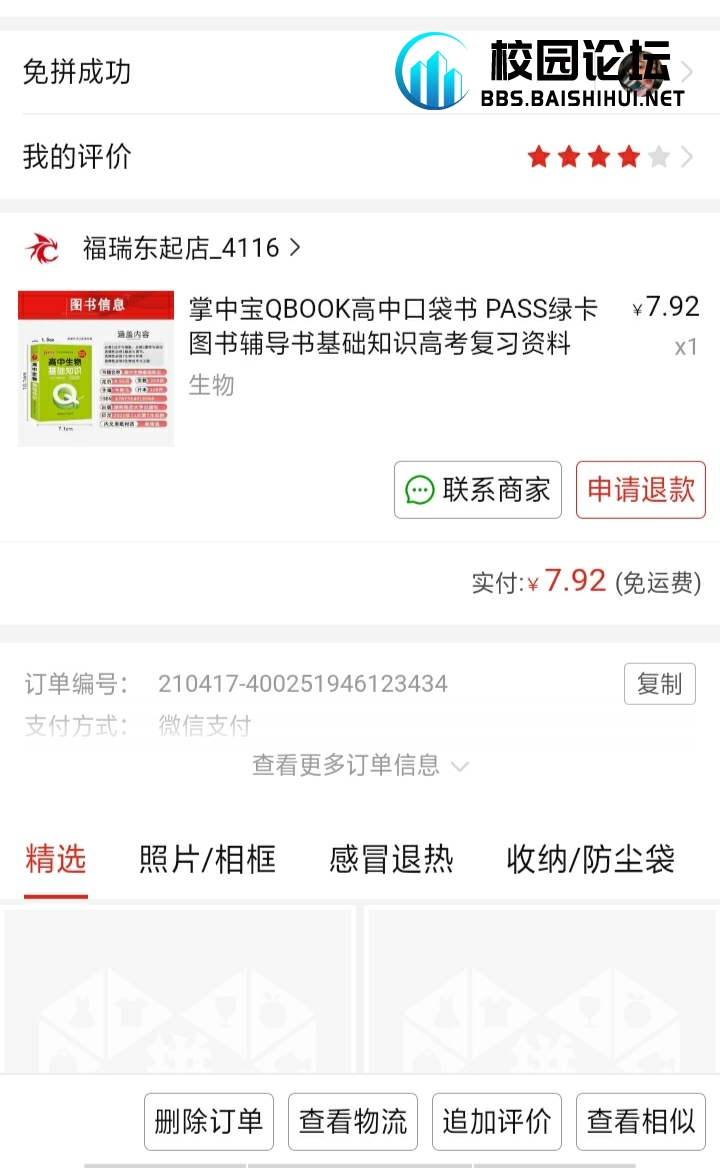
Task: Click the chat icon on 联系商家 button
Action: pos(419,490)
